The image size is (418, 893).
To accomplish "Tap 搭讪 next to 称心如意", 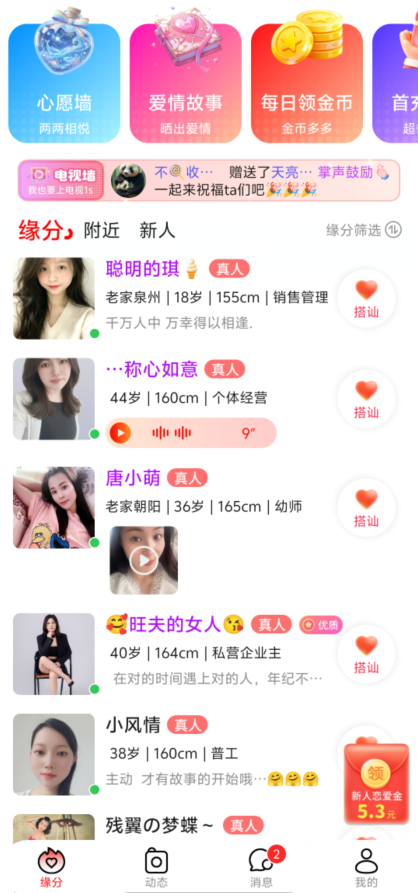I will point(366,399).
